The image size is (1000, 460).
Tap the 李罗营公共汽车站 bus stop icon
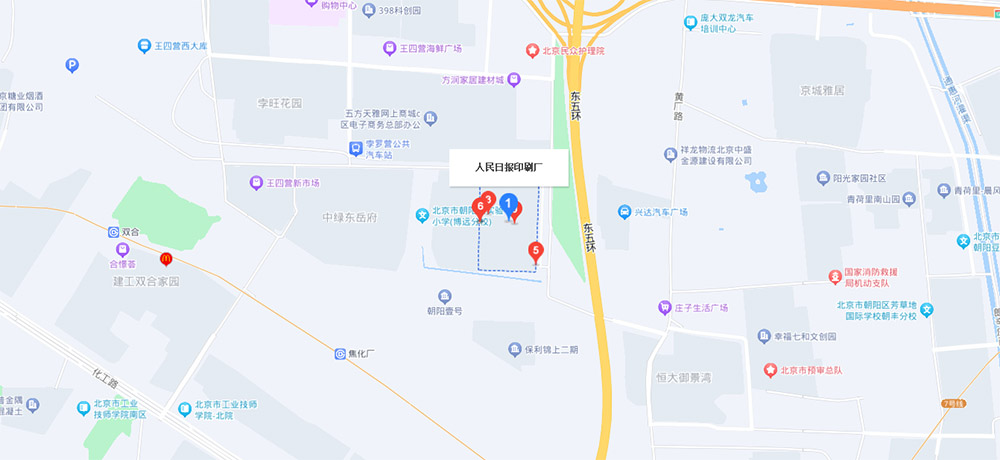[355, 149]
